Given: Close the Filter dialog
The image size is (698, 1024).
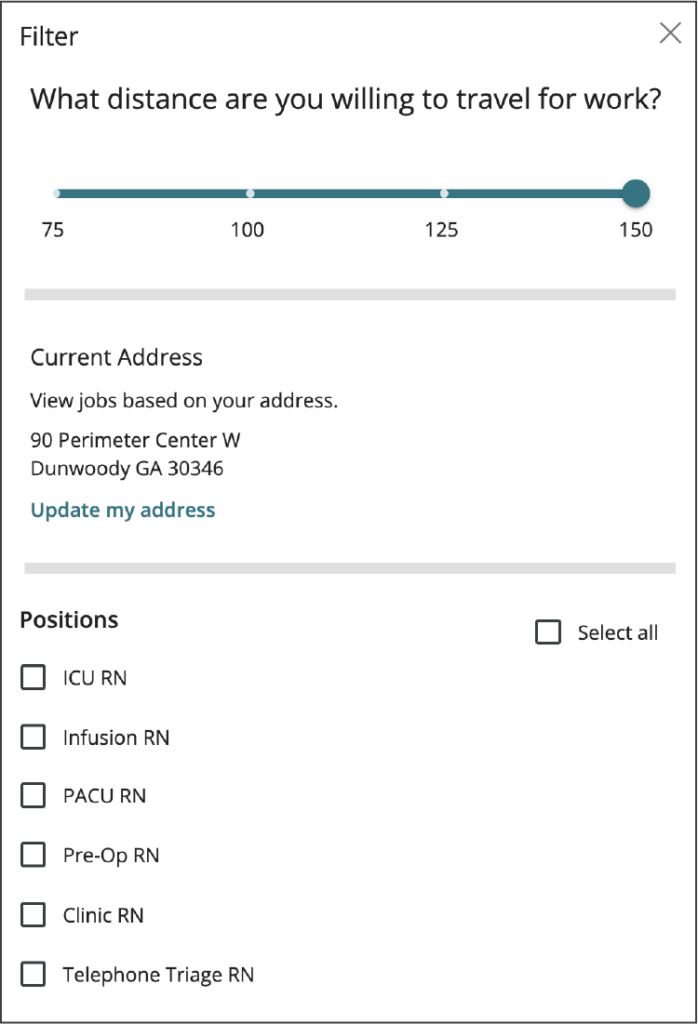Looking at the screenshot, I should [x=670, y=33].
